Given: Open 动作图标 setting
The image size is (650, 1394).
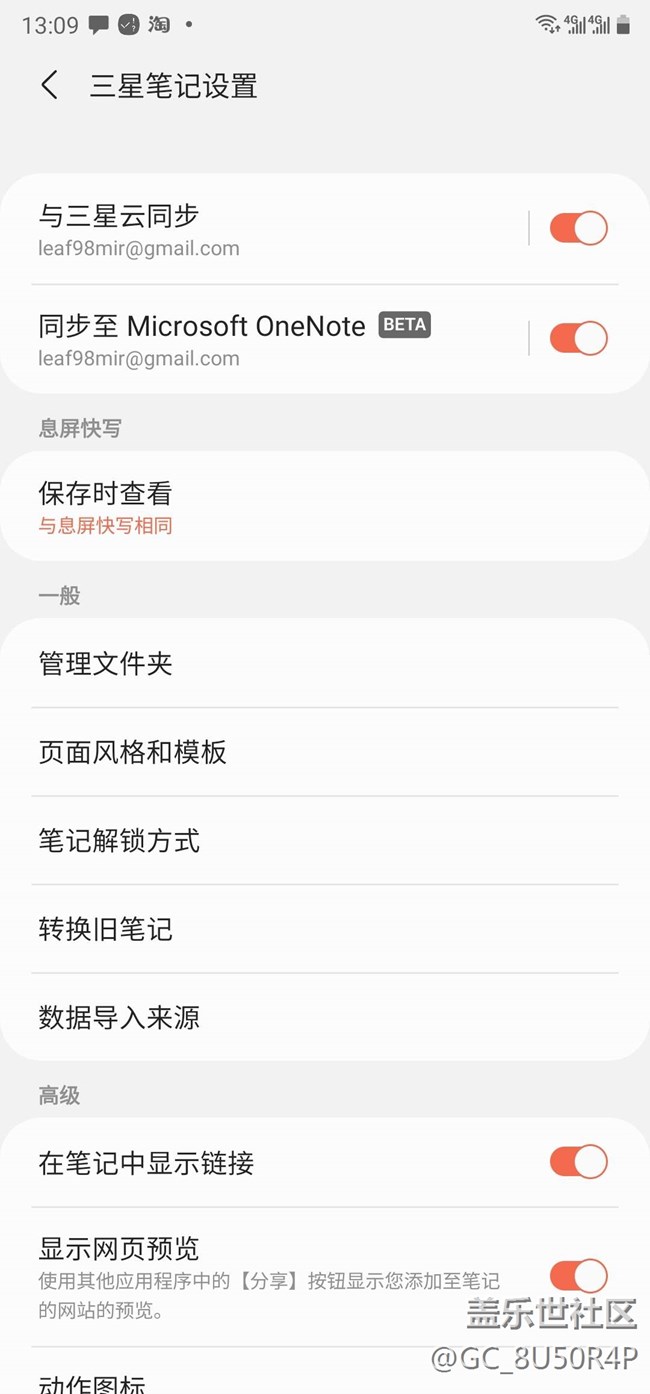Looking at the screenshot, I should [200, 1380].
